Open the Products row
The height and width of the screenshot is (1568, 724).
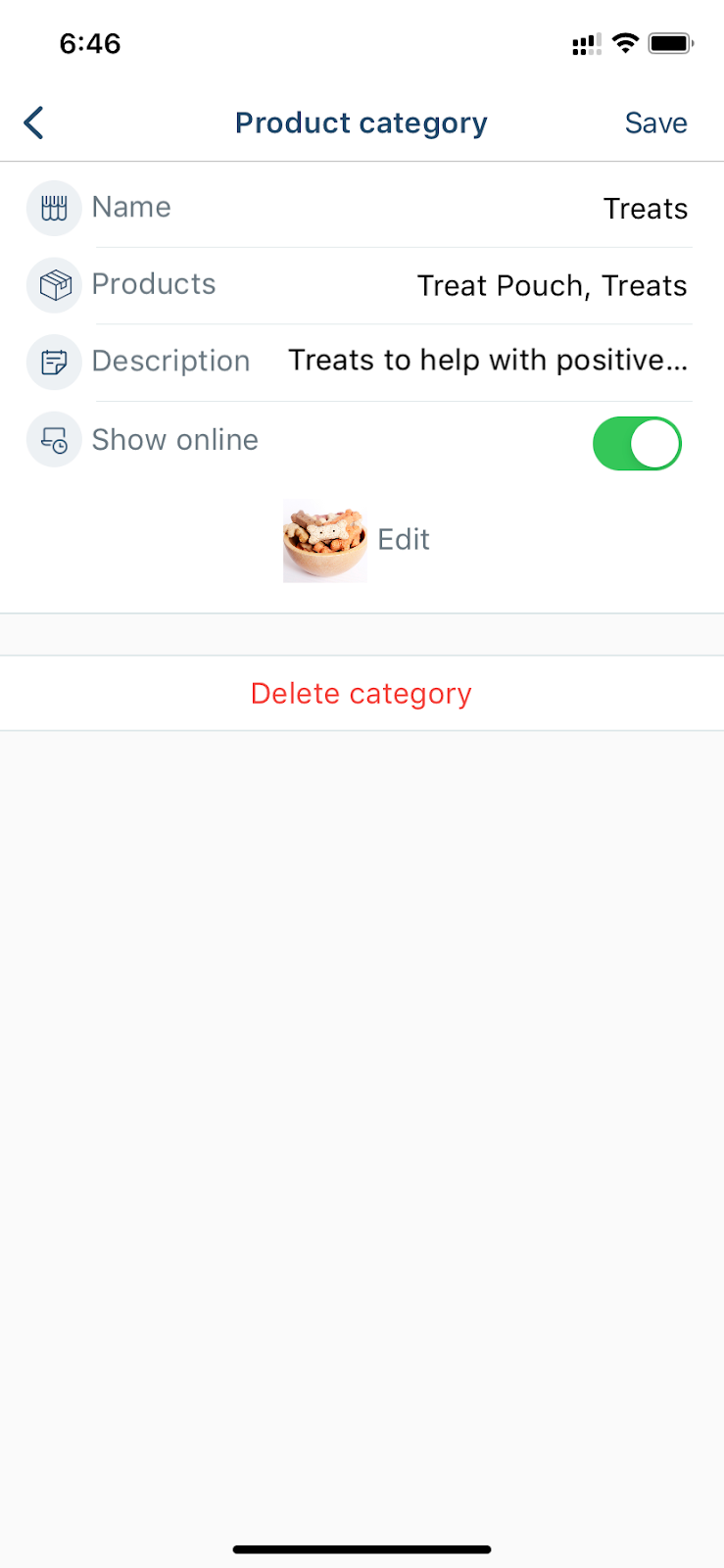pos(362,285)
